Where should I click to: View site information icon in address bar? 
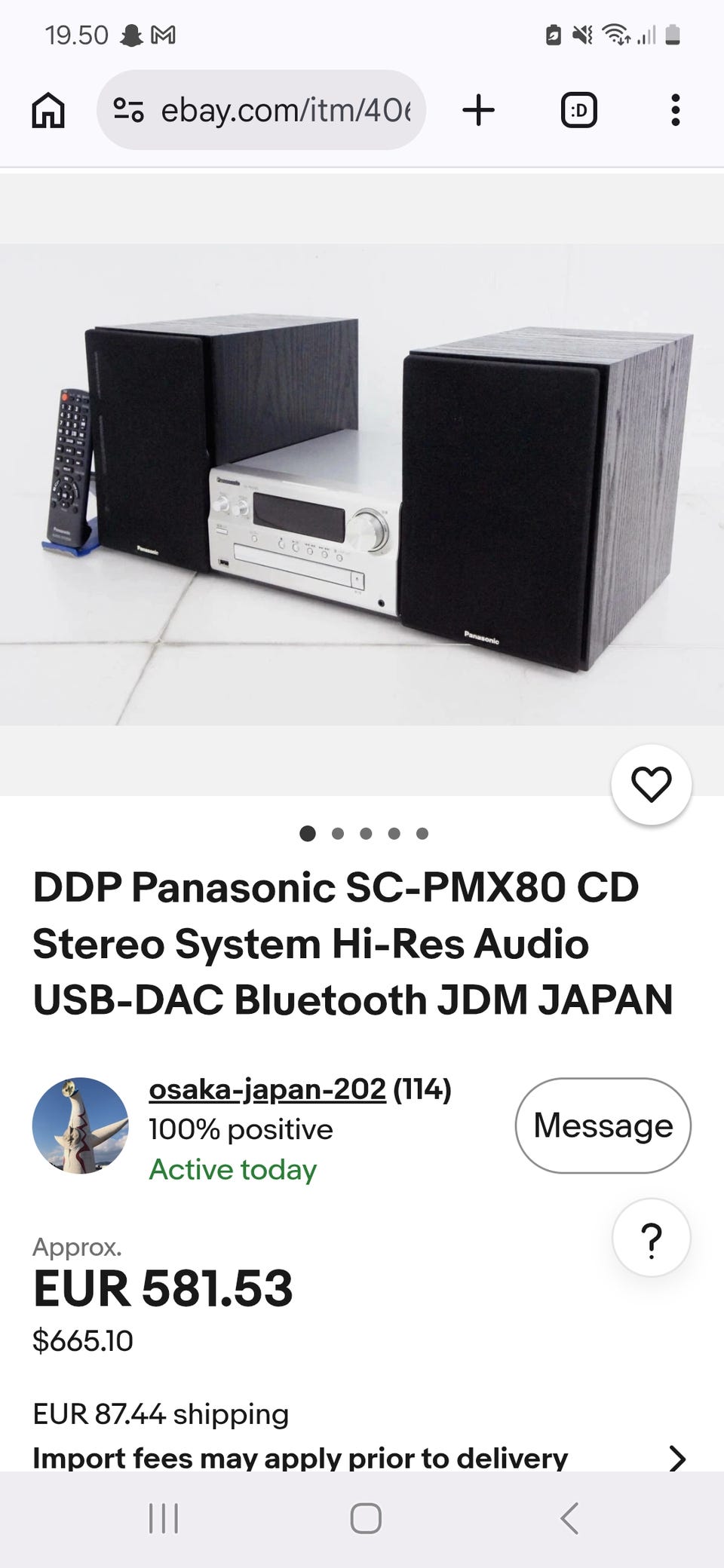coord(128,111)
